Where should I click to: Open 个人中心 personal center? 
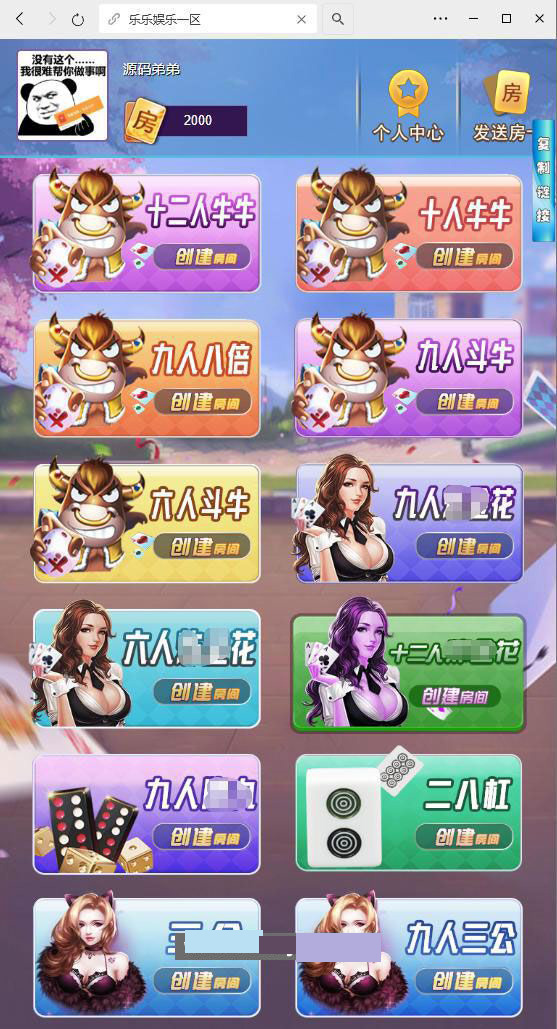point(408,106)
